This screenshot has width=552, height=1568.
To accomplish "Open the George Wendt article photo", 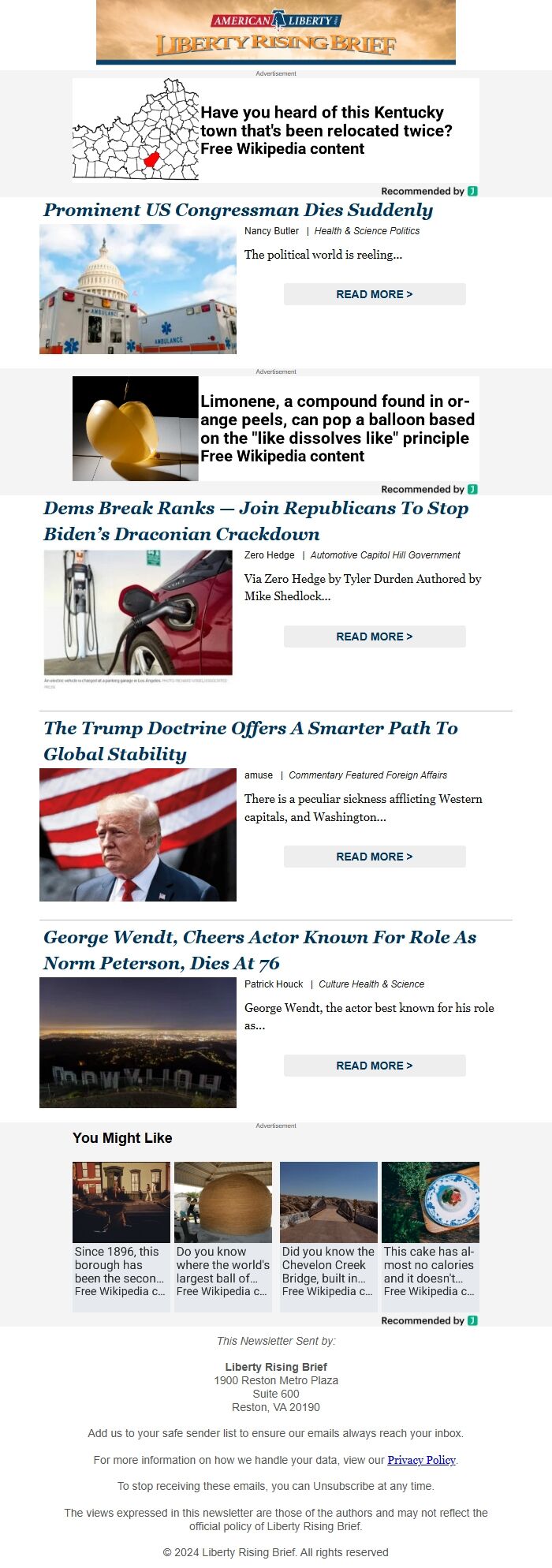I will 138,1043.
